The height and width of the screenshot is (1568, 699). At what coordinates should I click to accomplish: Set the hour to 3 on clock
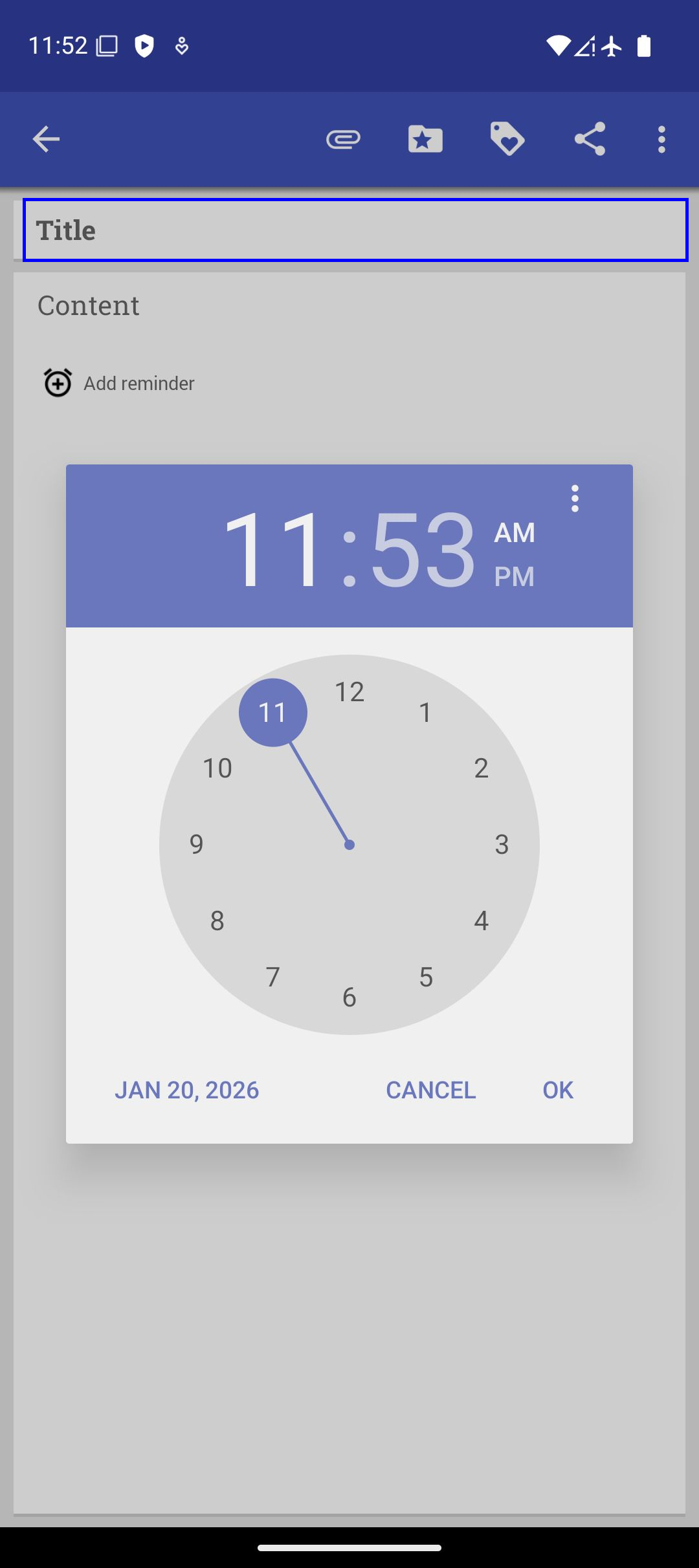502,844
